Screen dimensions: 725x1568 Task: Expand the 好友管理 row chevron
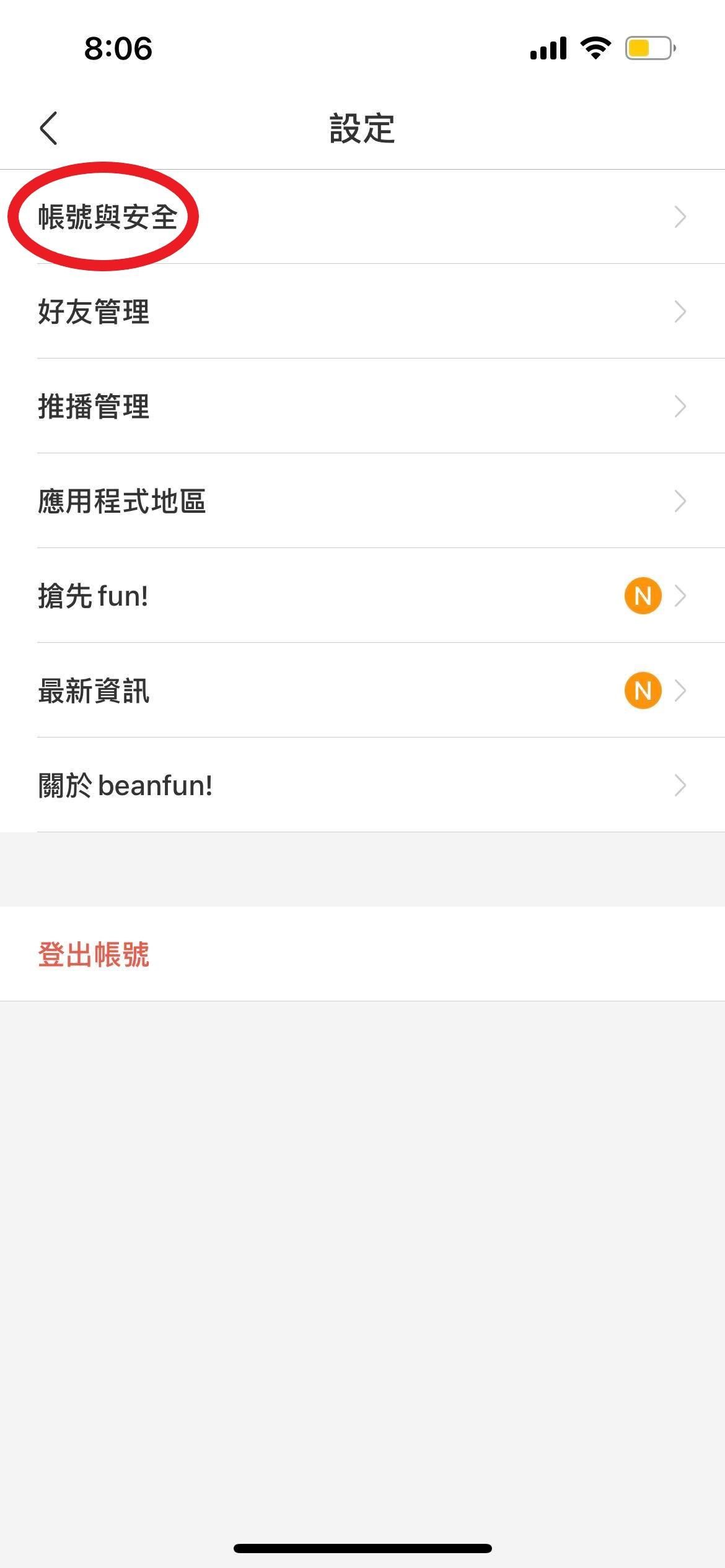(x=682, y=312)
